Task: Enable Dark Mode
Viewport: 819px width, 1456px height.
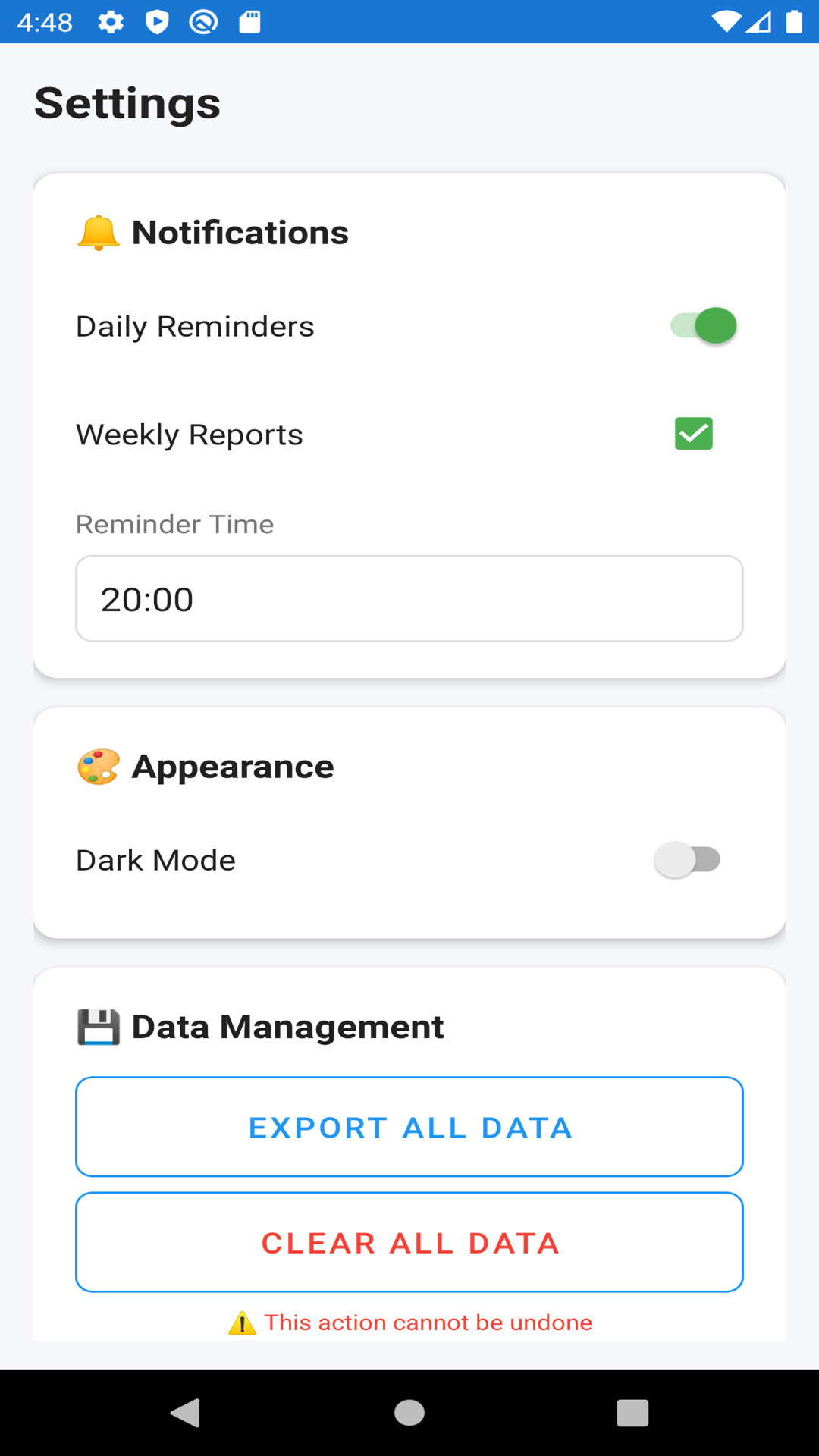Action: (x=687, y=860)
